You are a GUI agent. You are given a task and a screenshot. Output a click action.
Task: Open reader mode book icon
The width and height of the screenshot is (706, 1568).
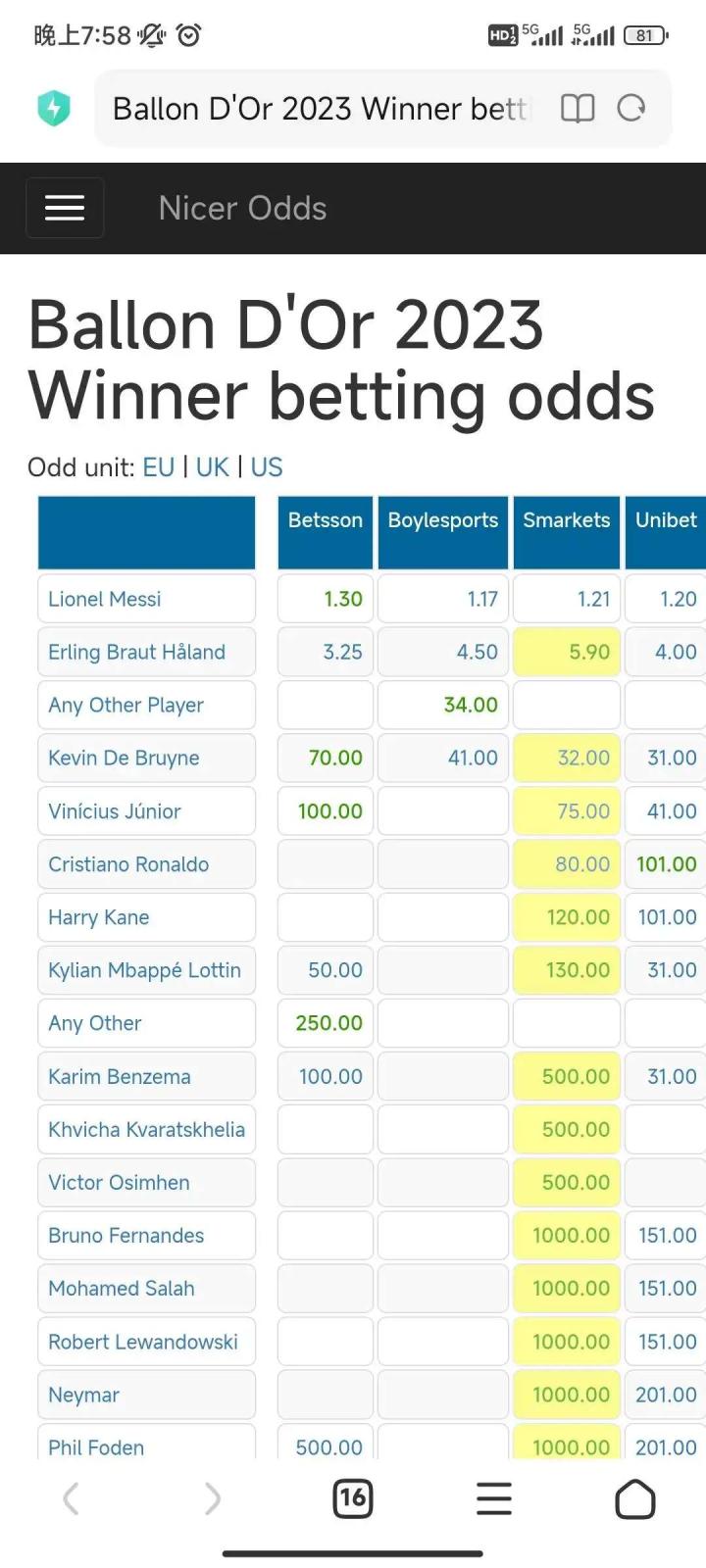[578, 109]
